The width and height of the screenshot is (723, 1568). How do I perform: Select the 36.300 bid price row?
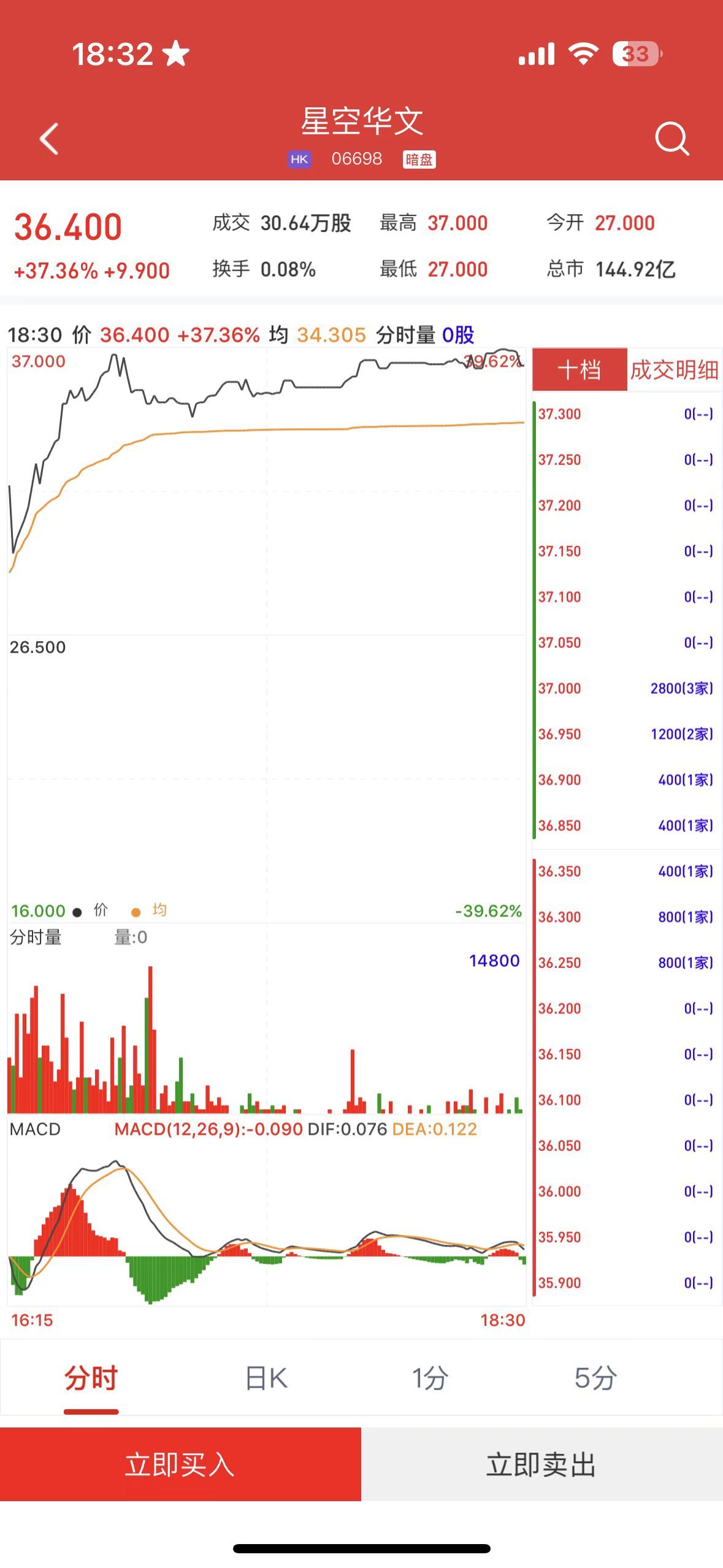tap(625, 917)
